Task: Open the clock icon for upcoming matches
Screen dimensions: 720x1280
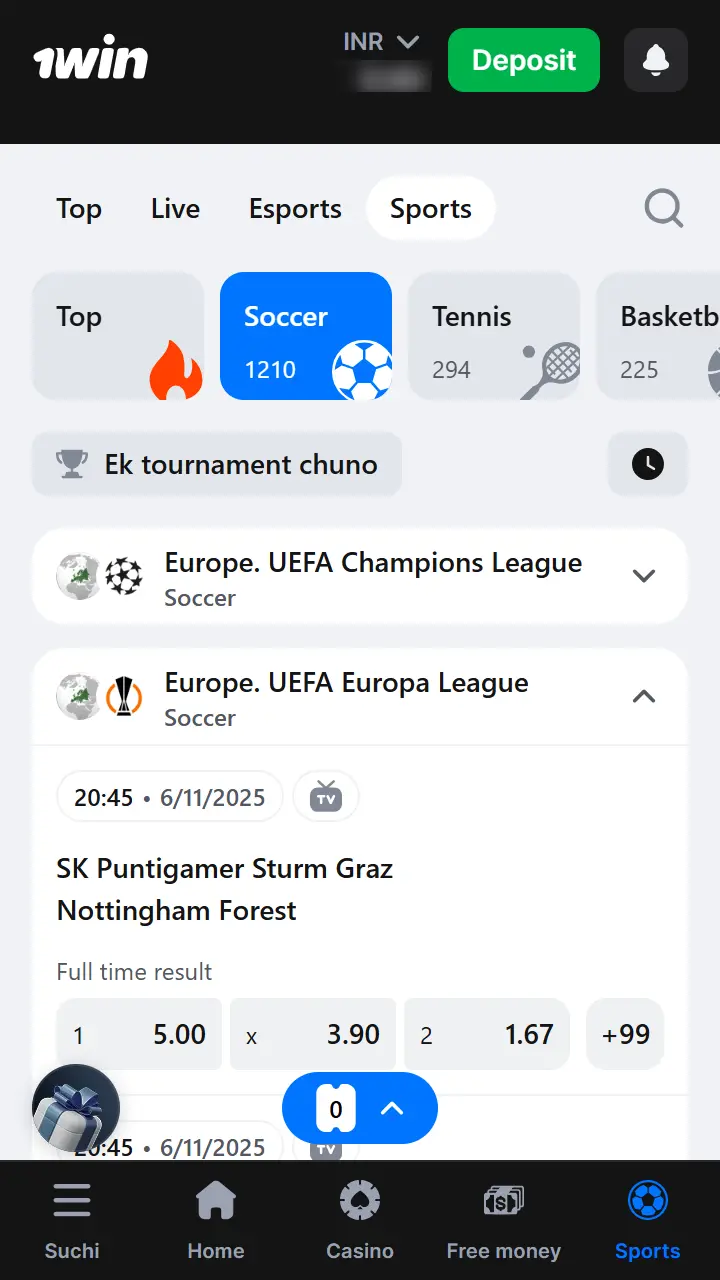Action: point(647,464)
